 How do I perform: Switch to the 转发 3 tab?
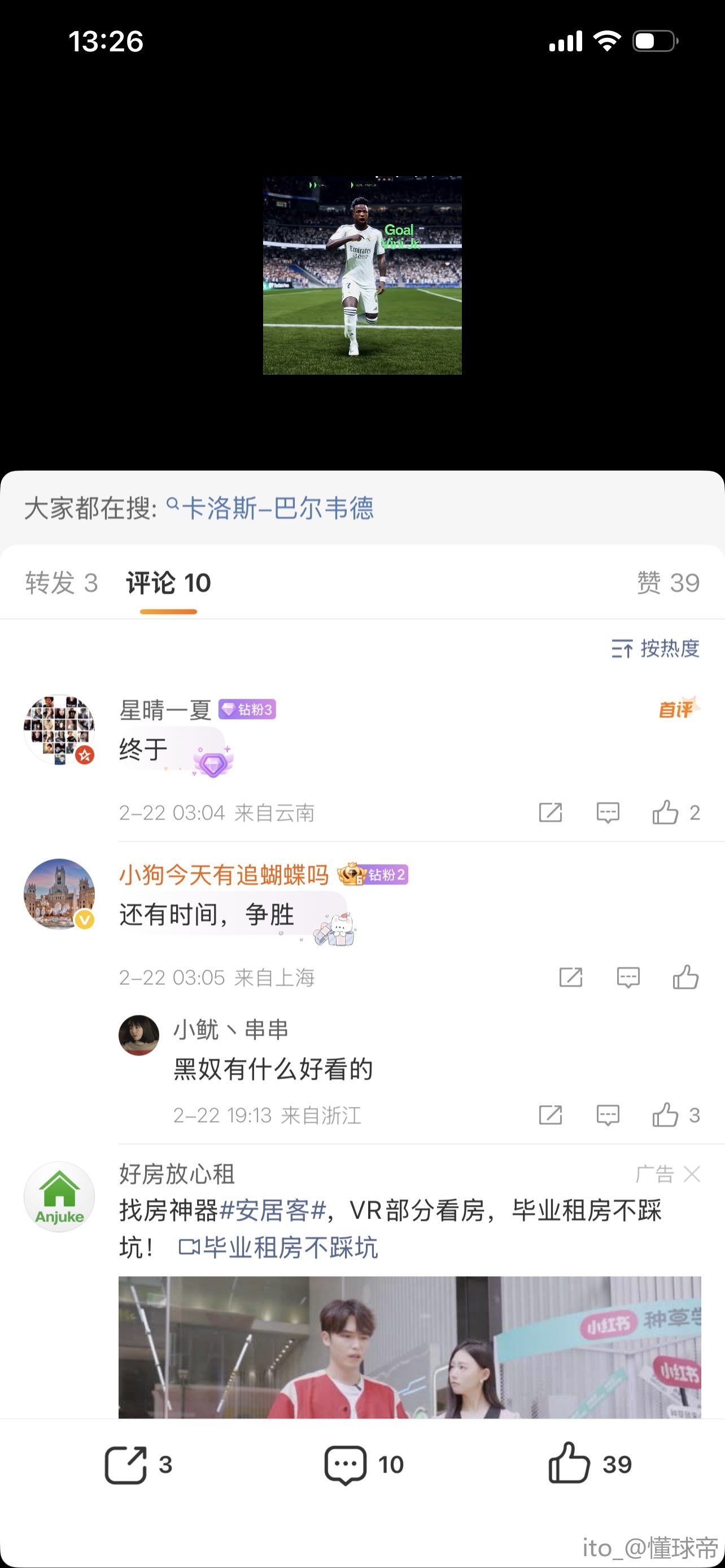tap(61, 583)
